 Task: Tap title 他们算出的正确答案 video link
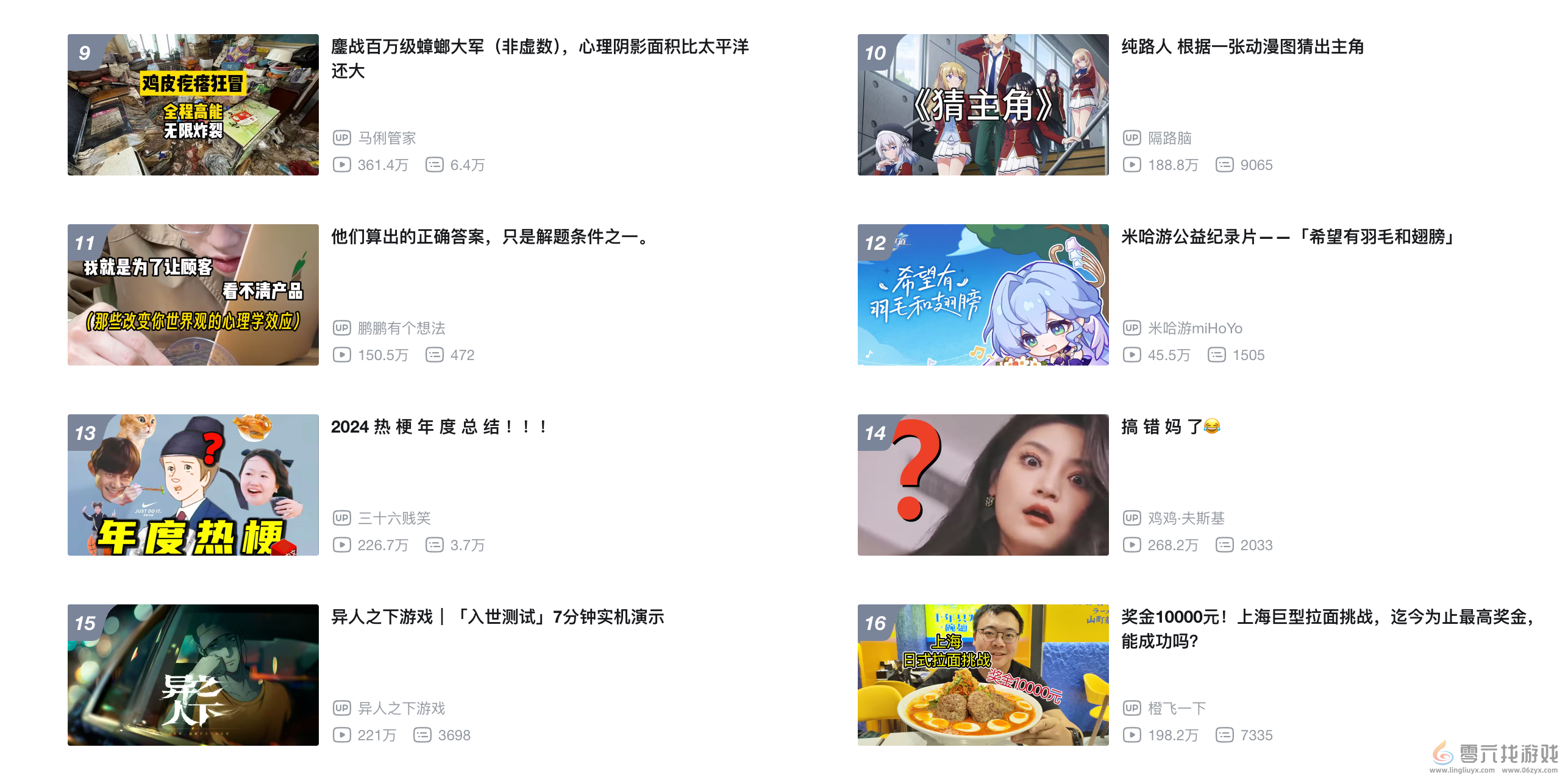tap(491, 237)
